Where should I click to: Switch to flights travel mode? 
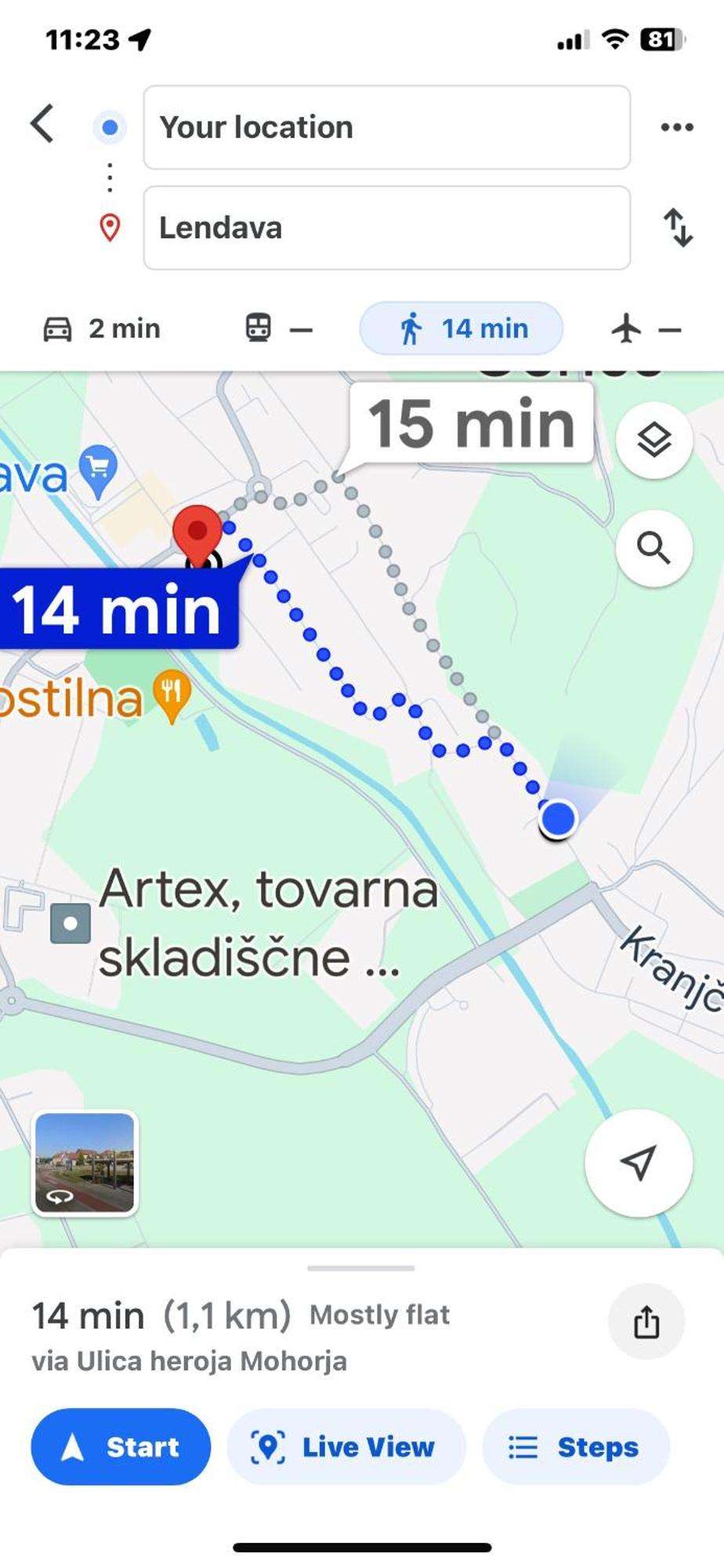(x=646, y=328)
